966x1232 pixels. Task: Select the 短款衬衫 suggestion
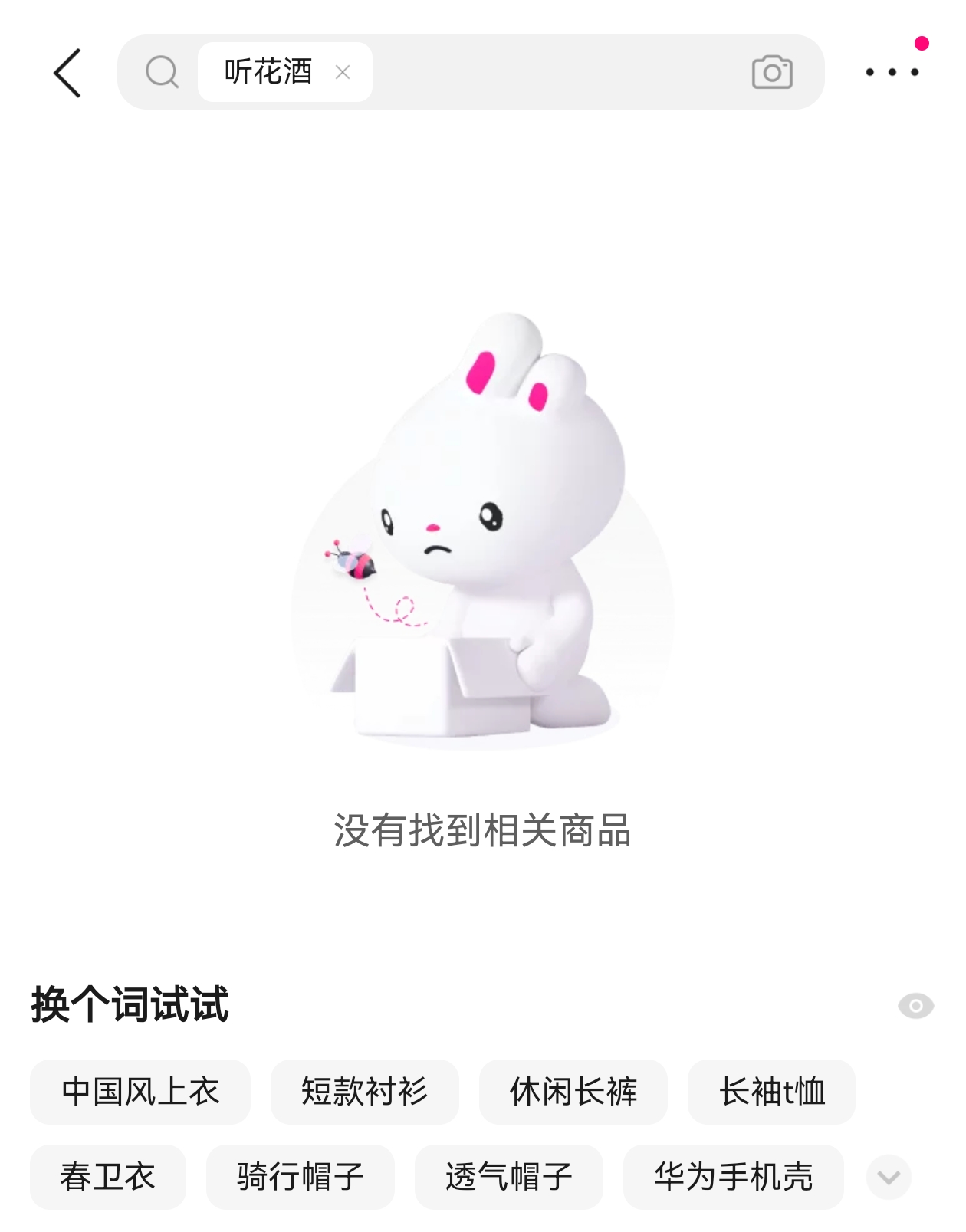[364, 1092]
